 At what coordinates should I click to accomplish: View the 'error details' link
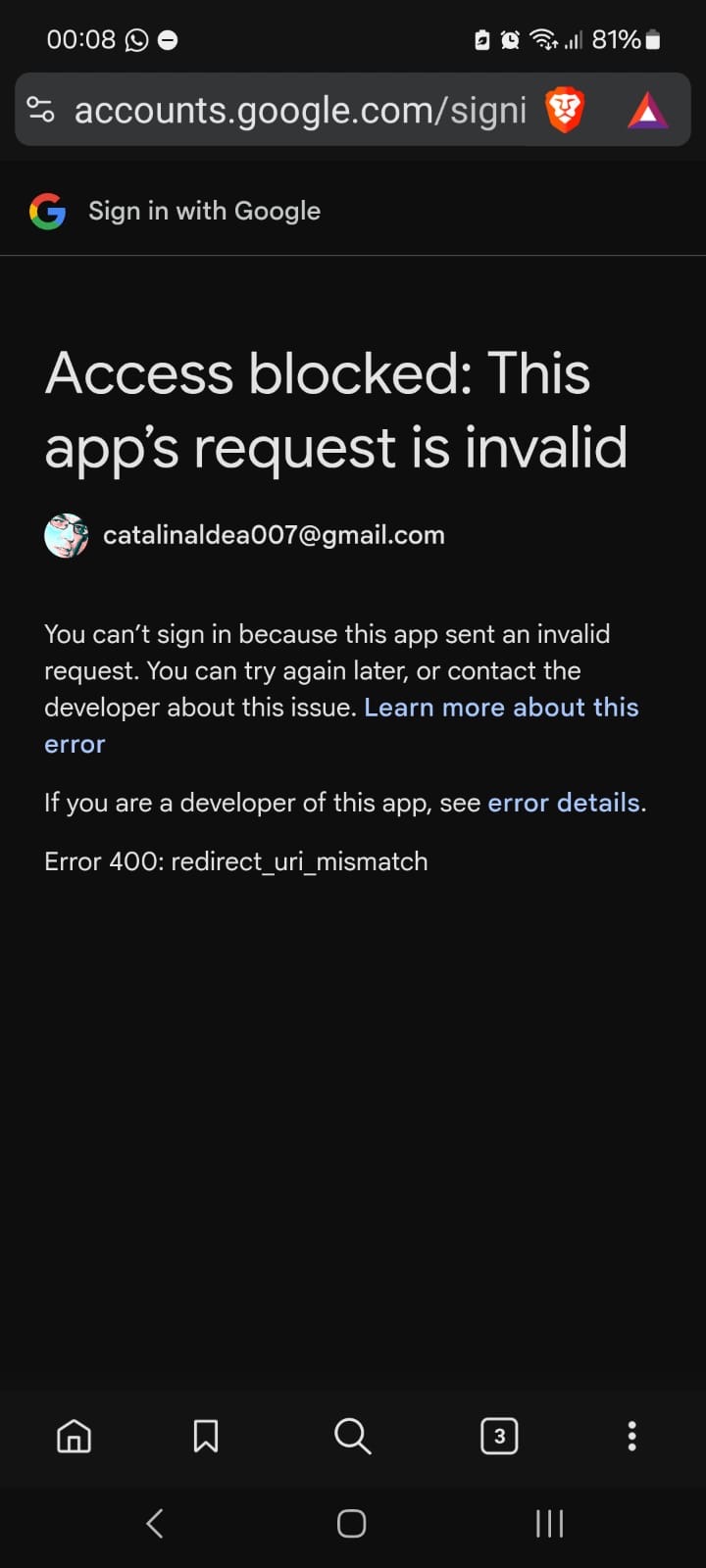tap(564, 803)
